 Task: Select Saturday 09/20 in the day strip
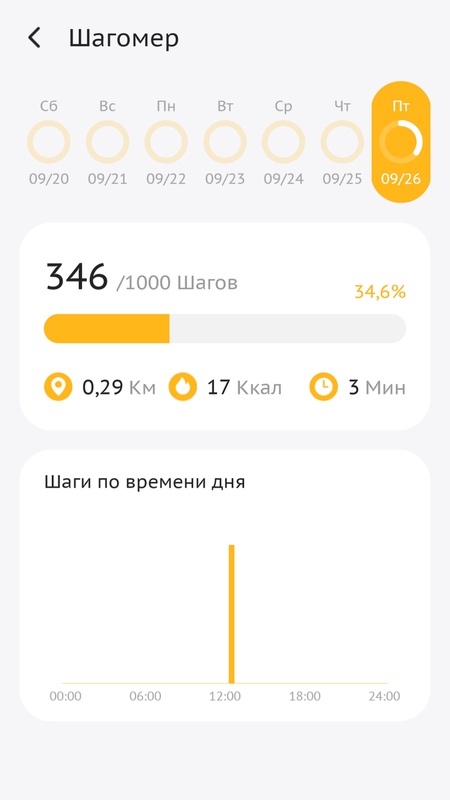pyautogui.click(x=48, y=142)
